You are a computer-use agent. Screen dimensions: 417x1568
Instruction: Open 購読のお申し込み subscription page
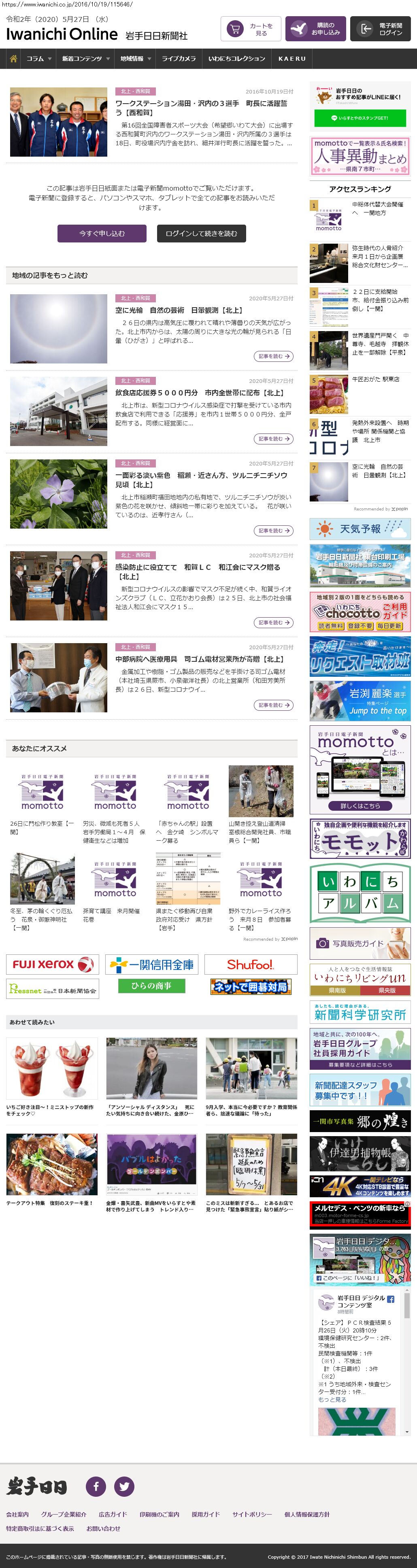click(315, 29)
